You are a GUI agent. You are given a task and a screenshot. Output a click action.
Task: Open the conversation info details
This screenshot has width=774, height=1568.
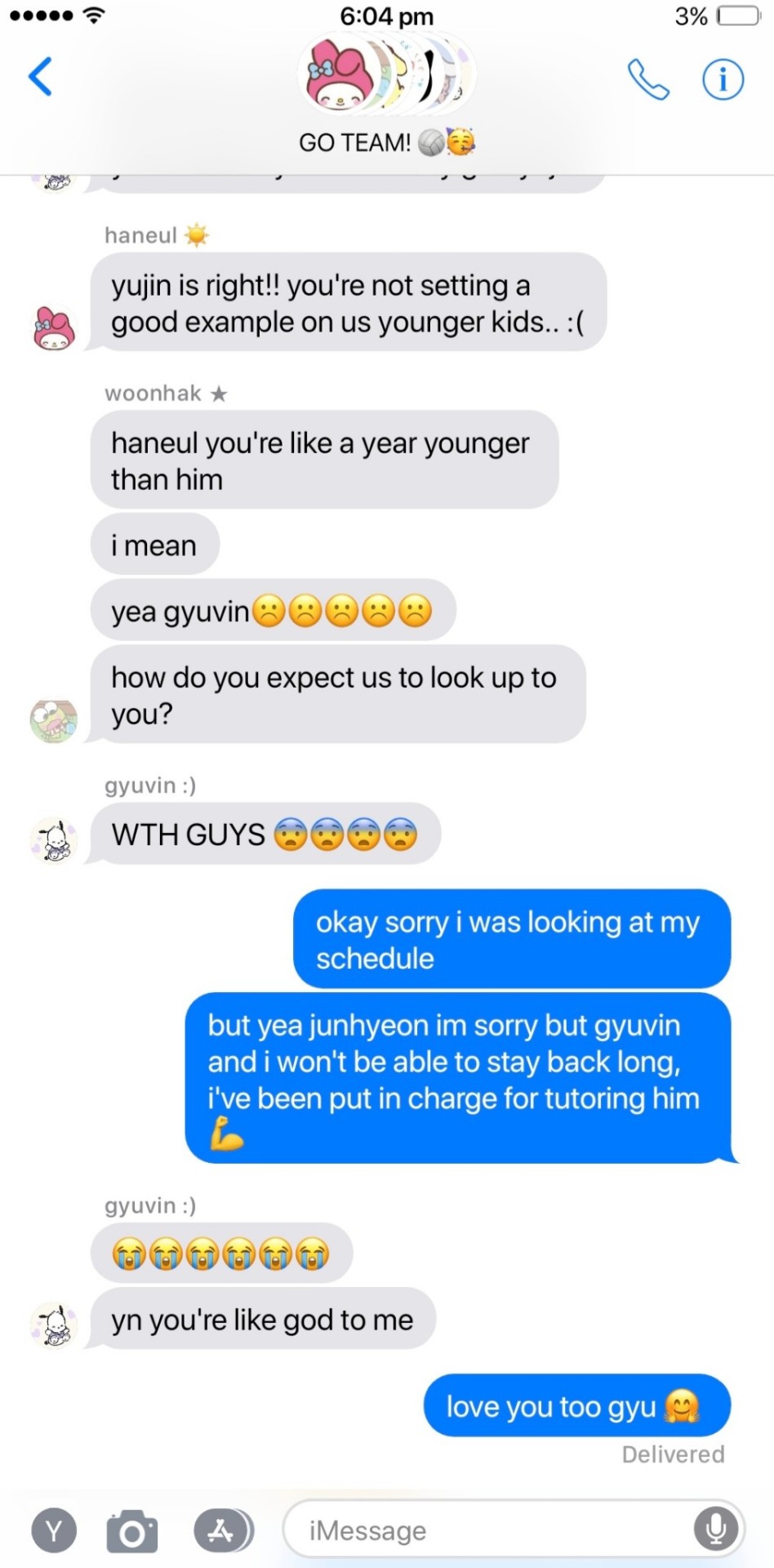[x=723, y=79]
